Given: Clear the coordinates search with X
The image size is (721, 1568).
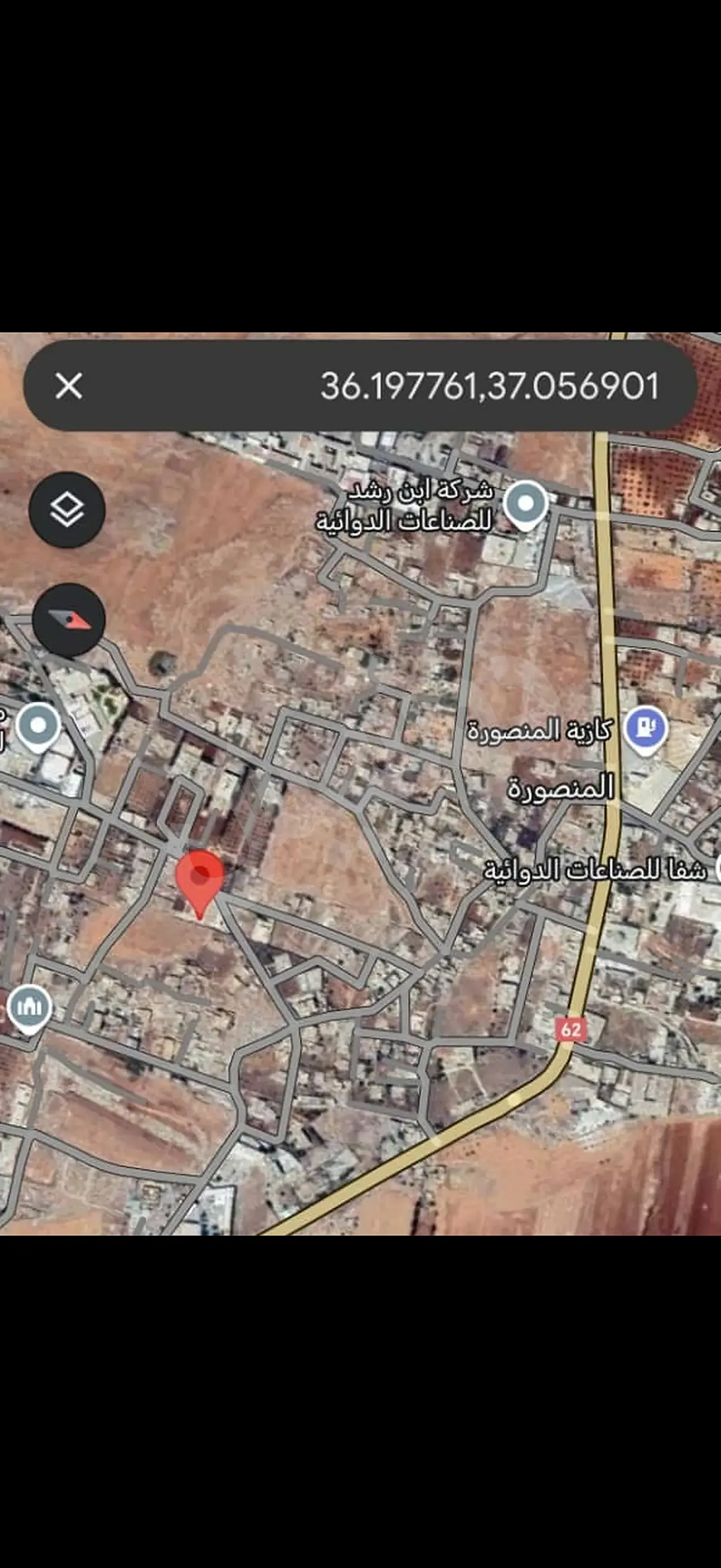Looking at the screenshot, I should [69, 386].
